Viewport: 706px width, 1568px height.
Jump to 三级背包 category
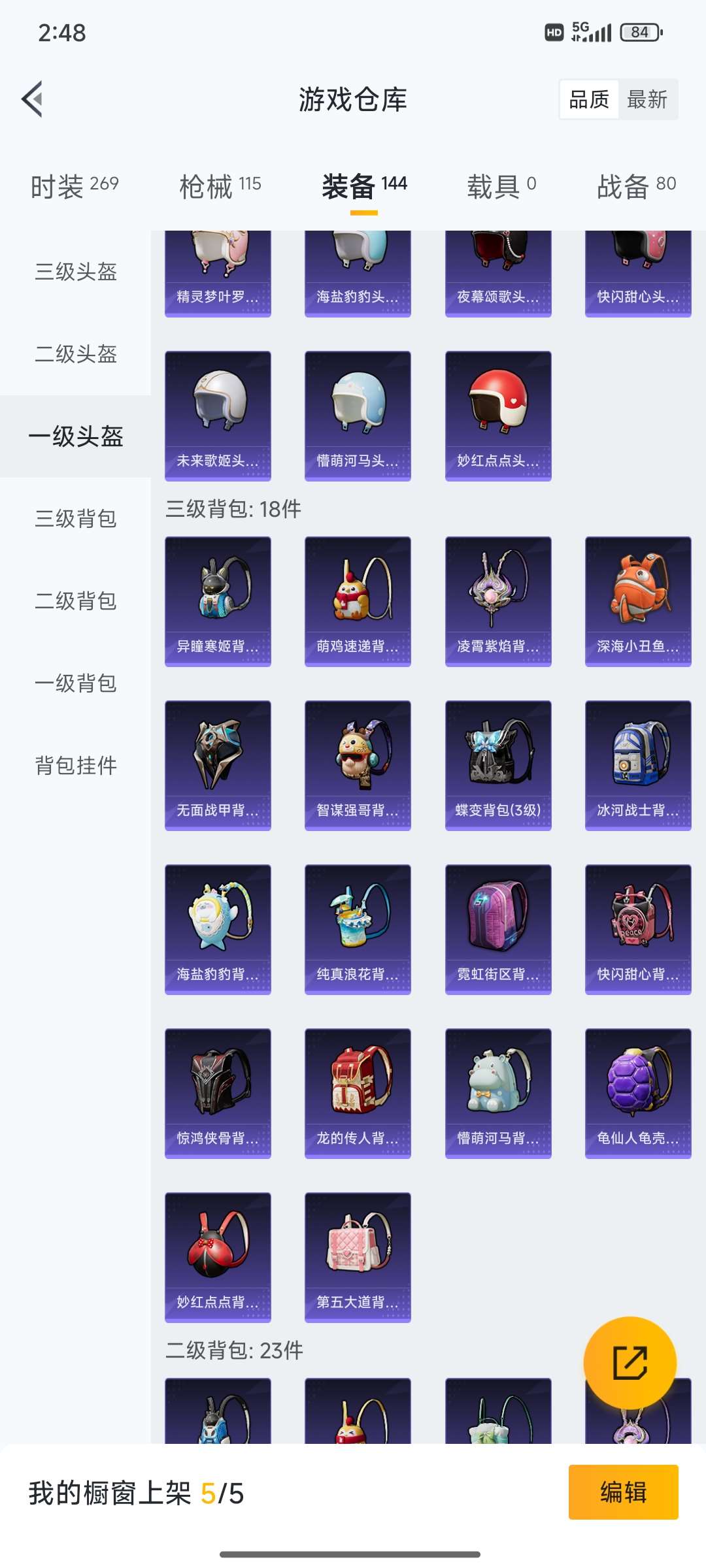click(76, 519)
